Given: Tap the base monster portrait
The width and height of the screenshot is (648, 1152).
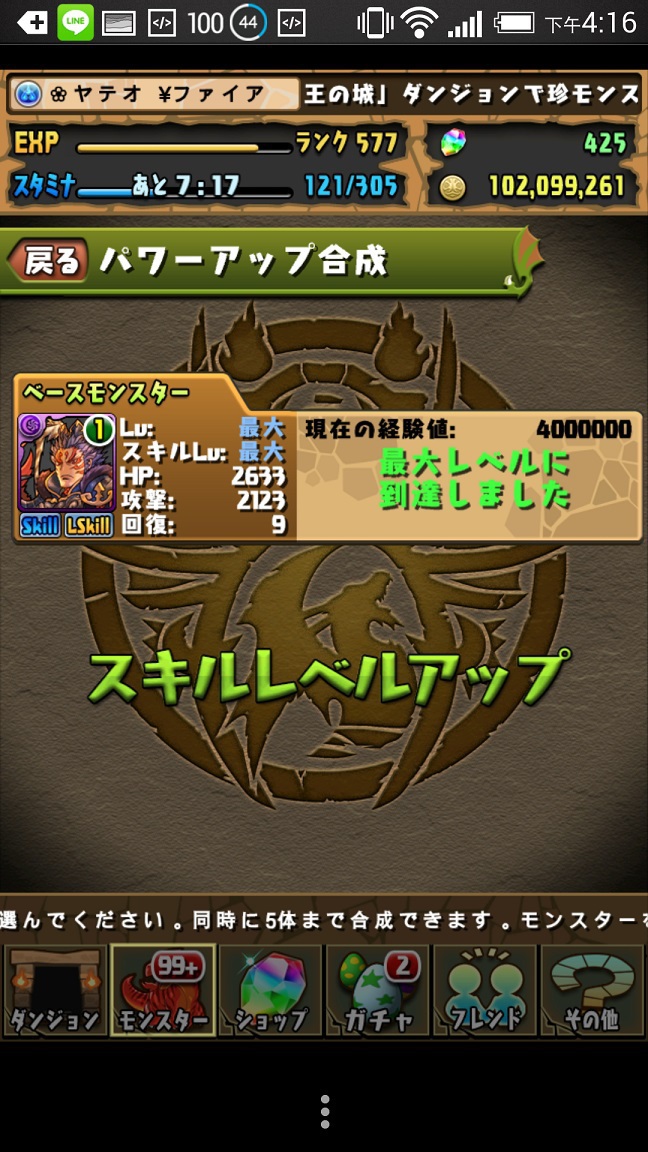Looking at the screenshot, I should tap(66, 462).
